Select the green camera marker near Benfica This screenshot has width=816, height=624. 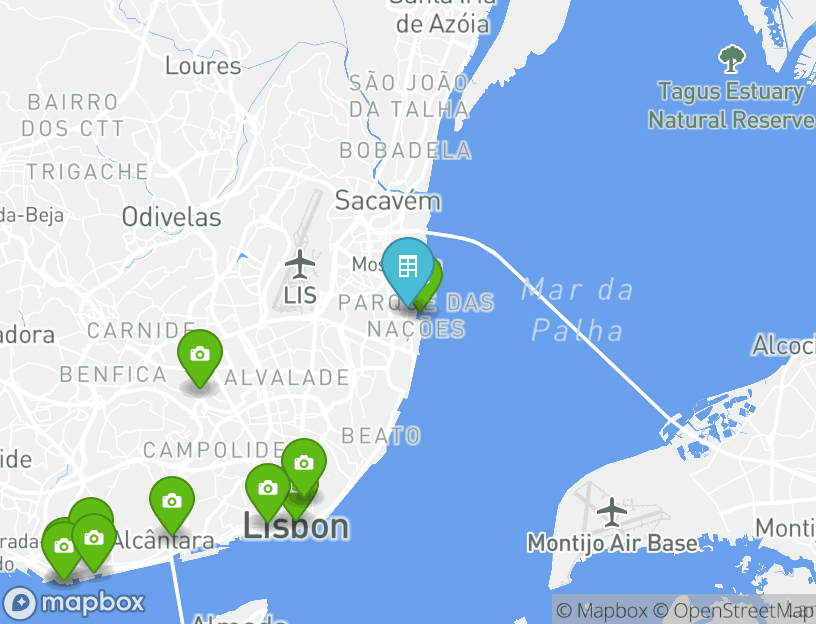[200, 355]
